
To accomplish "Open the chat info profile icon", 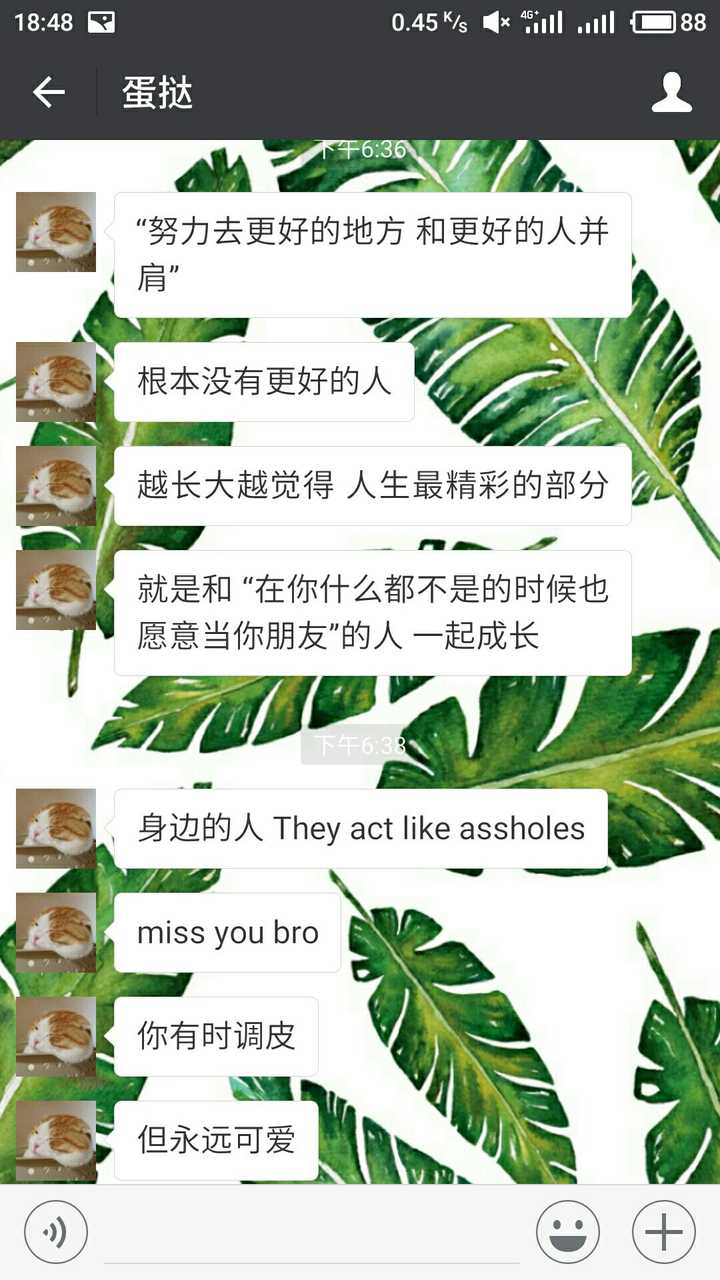I will [x=671, y=93].
